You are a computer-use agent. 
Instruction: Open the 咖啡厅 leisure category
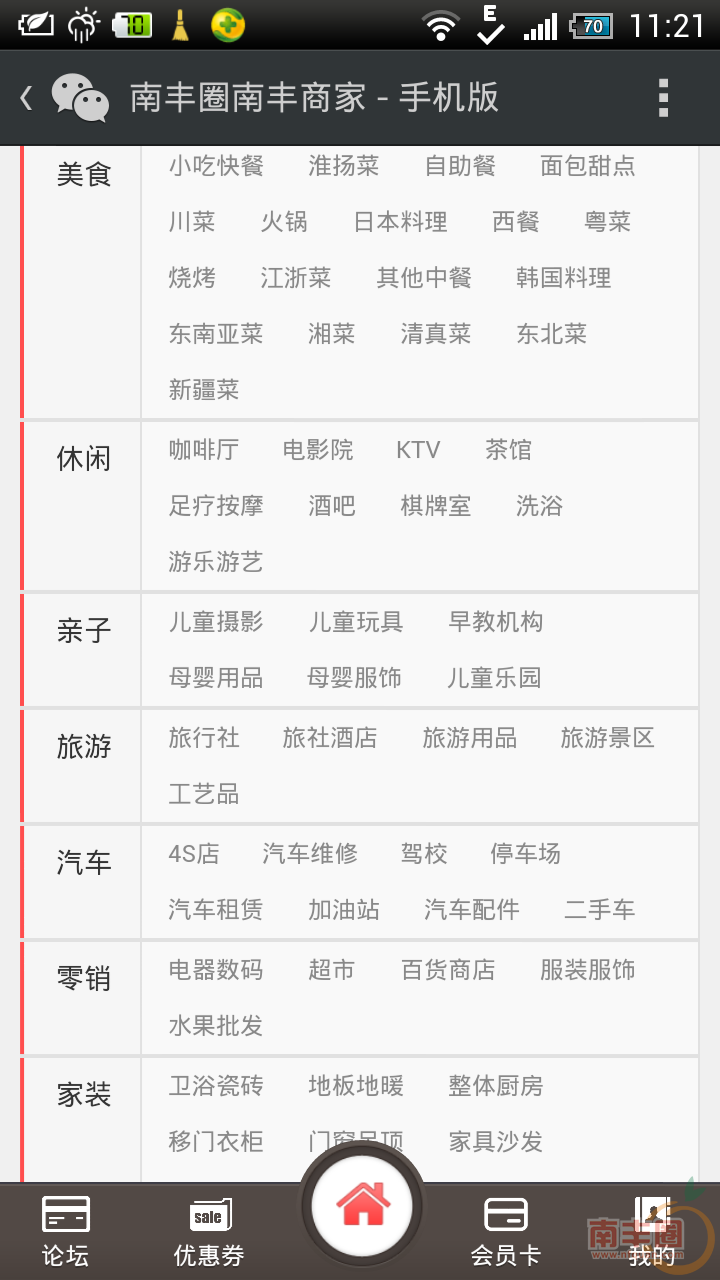pyautogui.click(x=204, y=450)
